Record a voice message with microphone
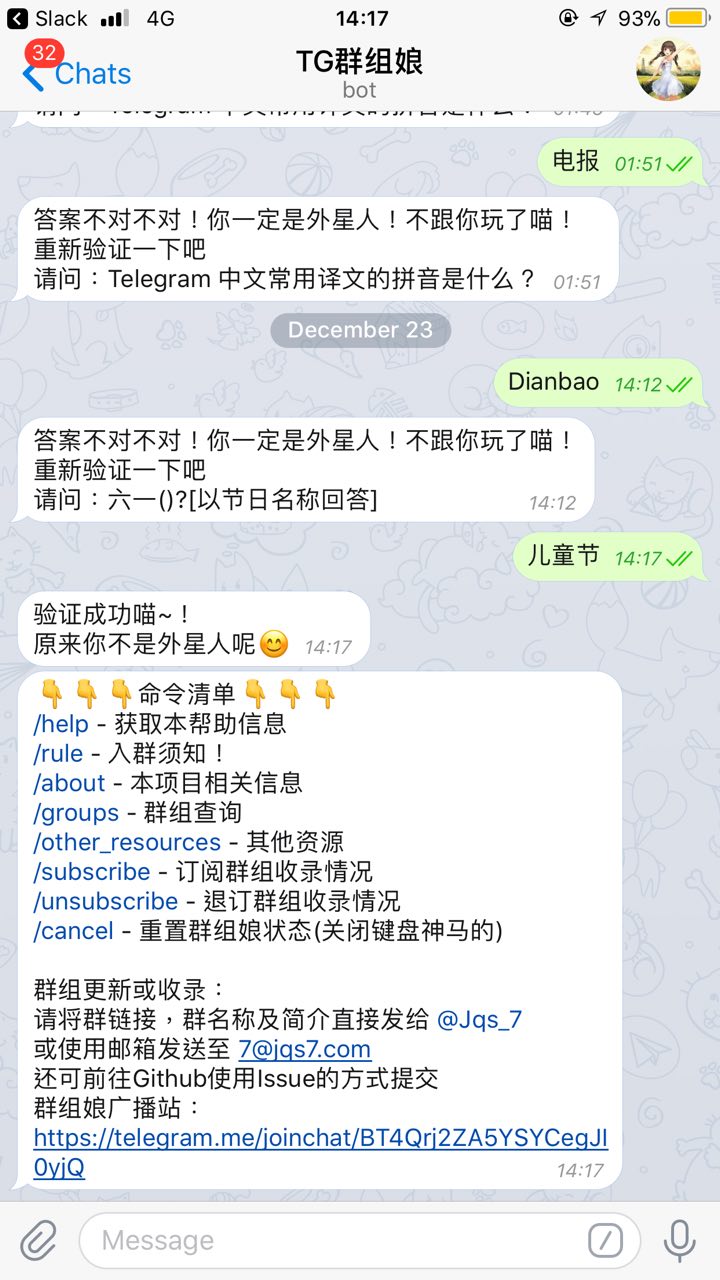This screenshot has height=1280, width=720. [680, 1241]
